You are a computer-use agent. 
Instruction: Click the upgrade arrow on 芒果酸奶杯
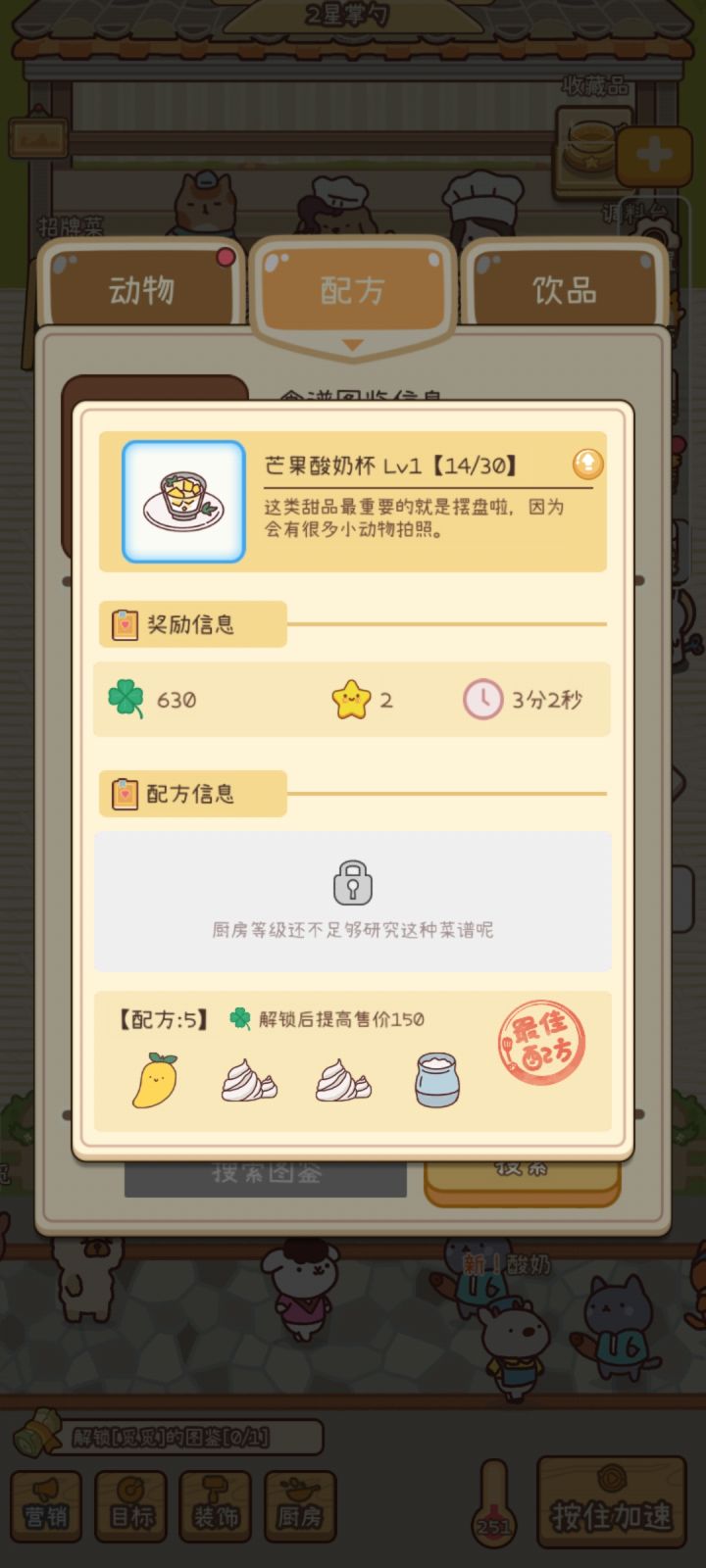[x=587, y=464]
